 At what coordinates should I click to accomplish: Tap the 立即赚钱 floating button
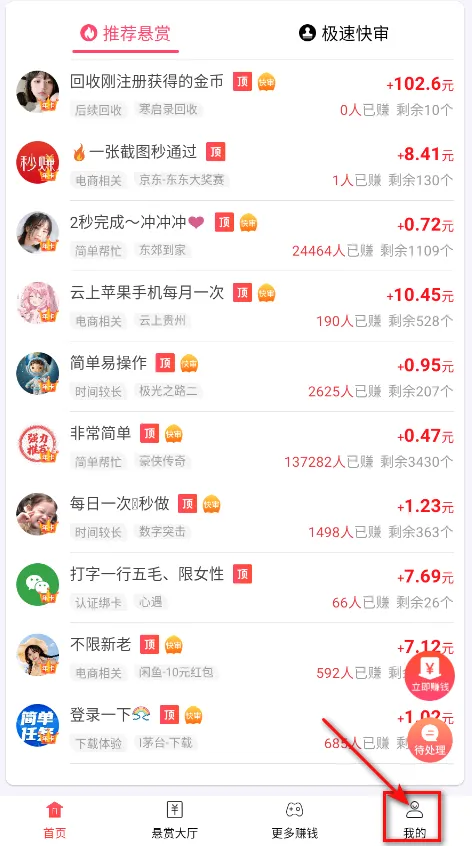pos(430,675)
